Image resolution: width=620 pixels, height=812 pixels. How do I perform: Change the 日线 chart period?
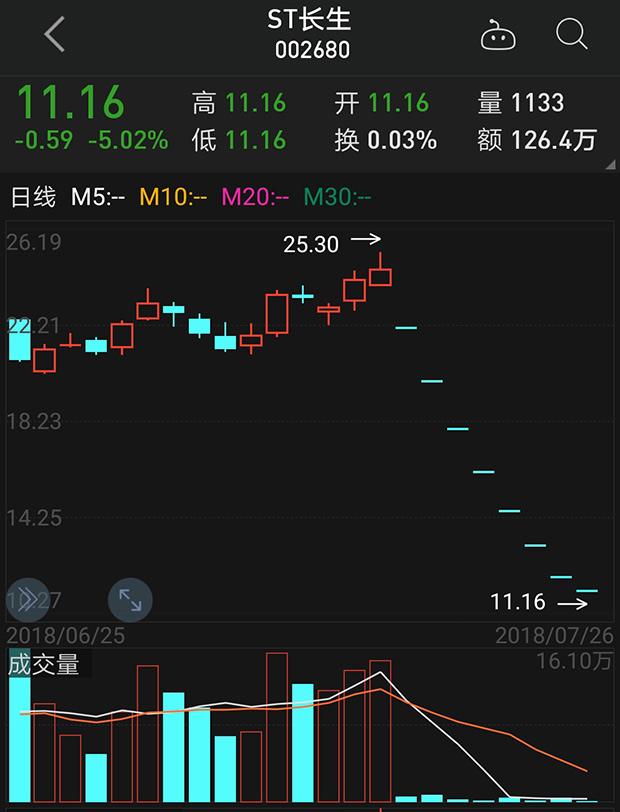tap(33, 197)
